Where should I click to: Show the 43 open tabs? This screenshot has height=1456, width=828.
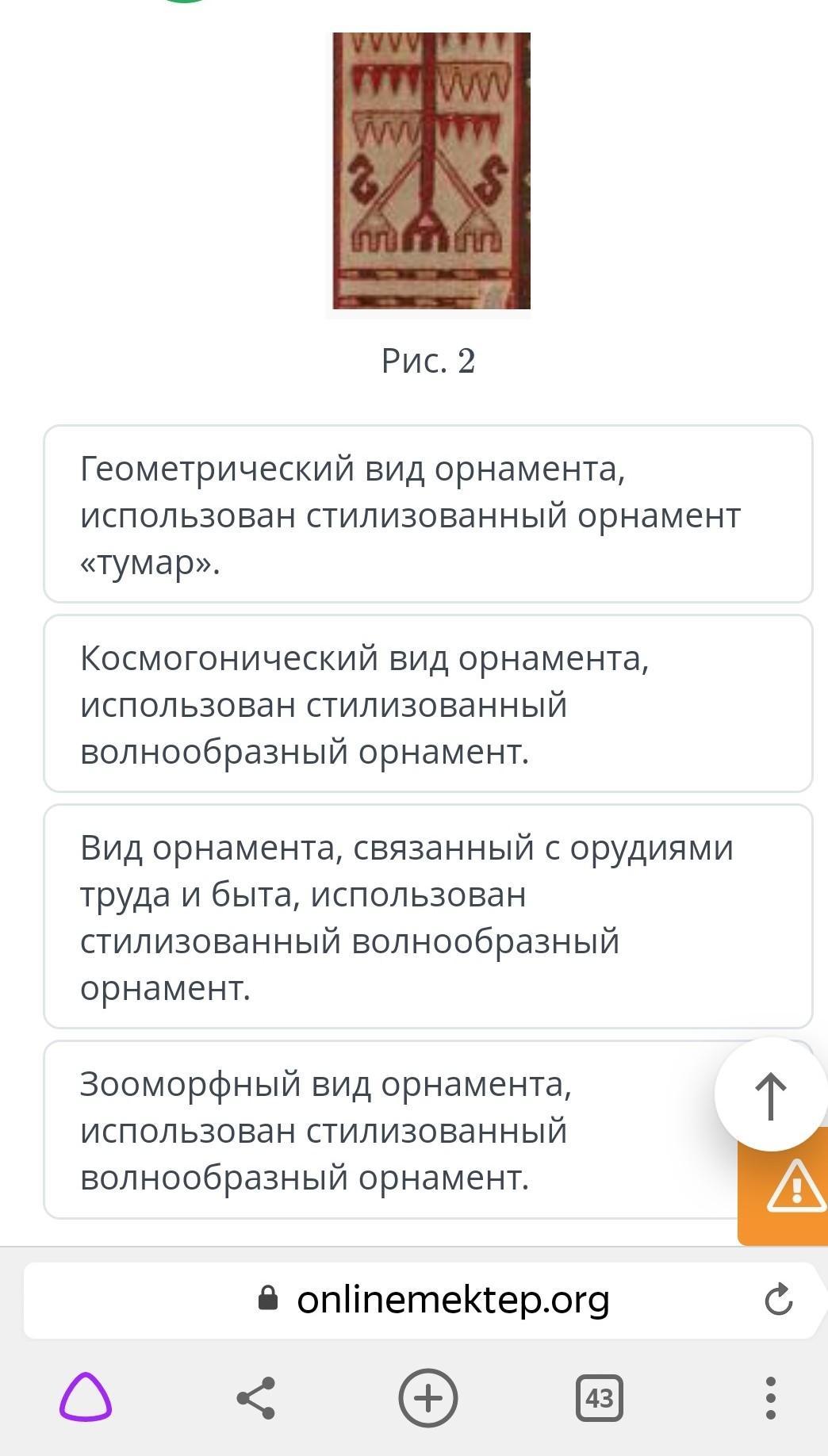[600, 1398]
